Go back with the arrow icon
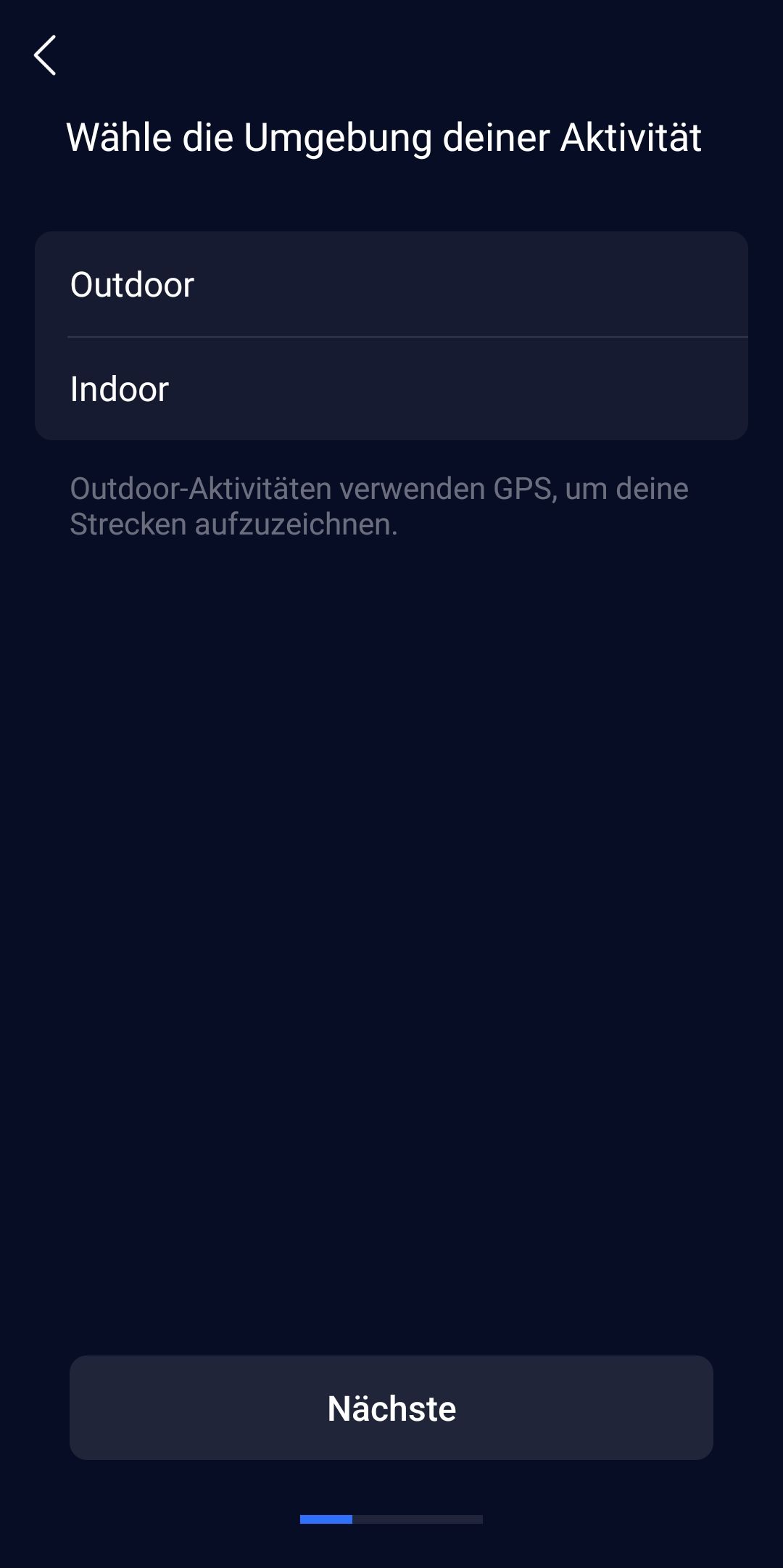Viewport: 783px width, 1568px height. (45, 55)
